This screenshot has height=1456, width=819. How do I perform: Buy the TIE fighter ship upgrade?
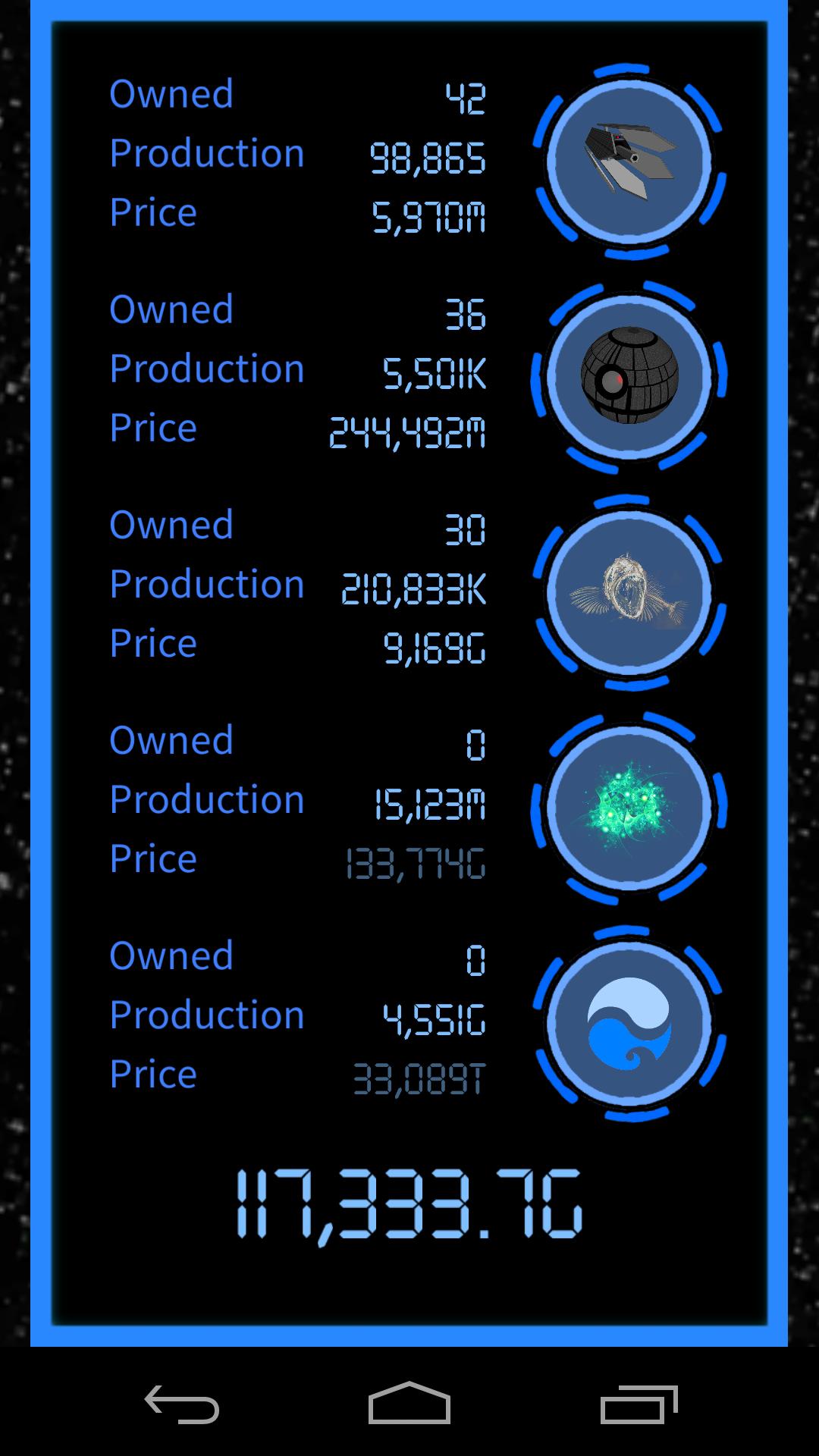[x=629, y=162]
